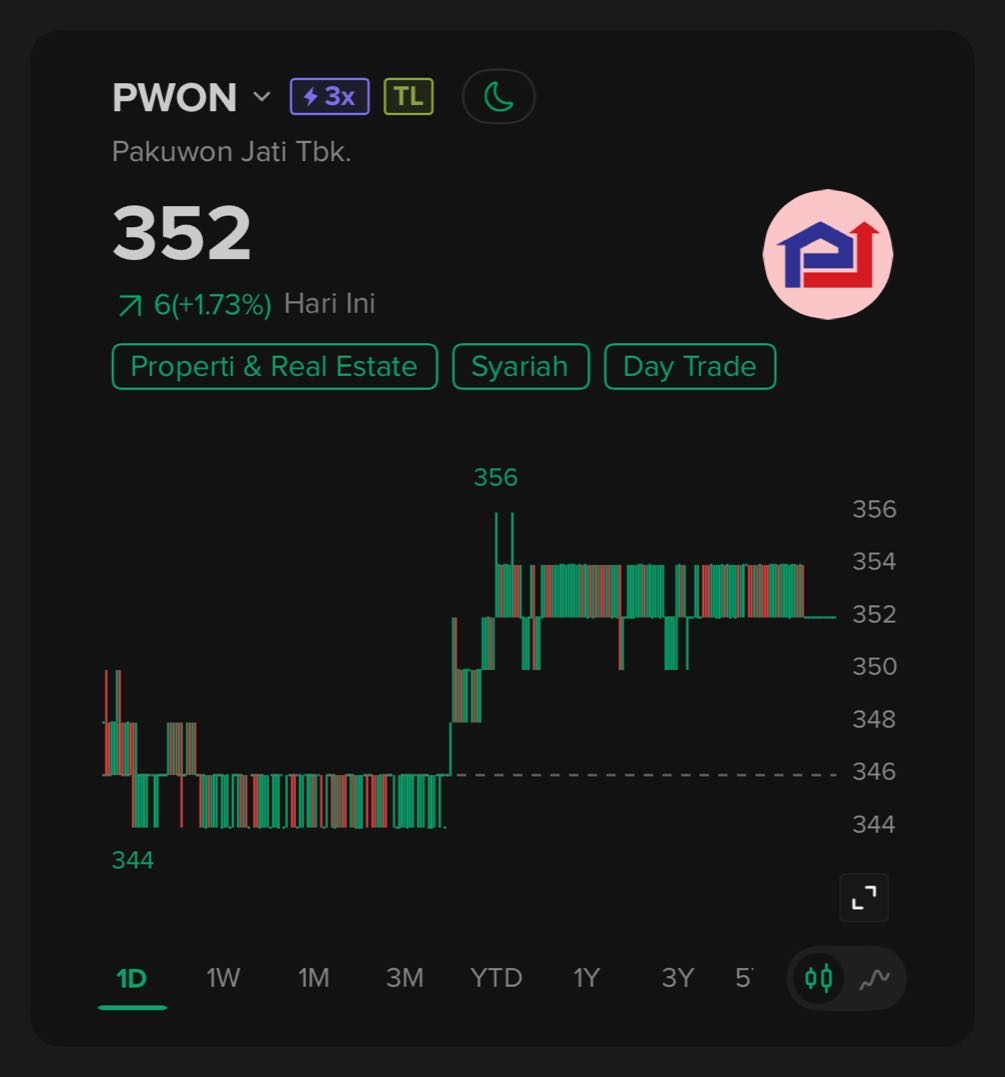Open the Pakuwon Jati company logo
The height and width of the screenshot is (1077, 1005).
tap(827, 254)
